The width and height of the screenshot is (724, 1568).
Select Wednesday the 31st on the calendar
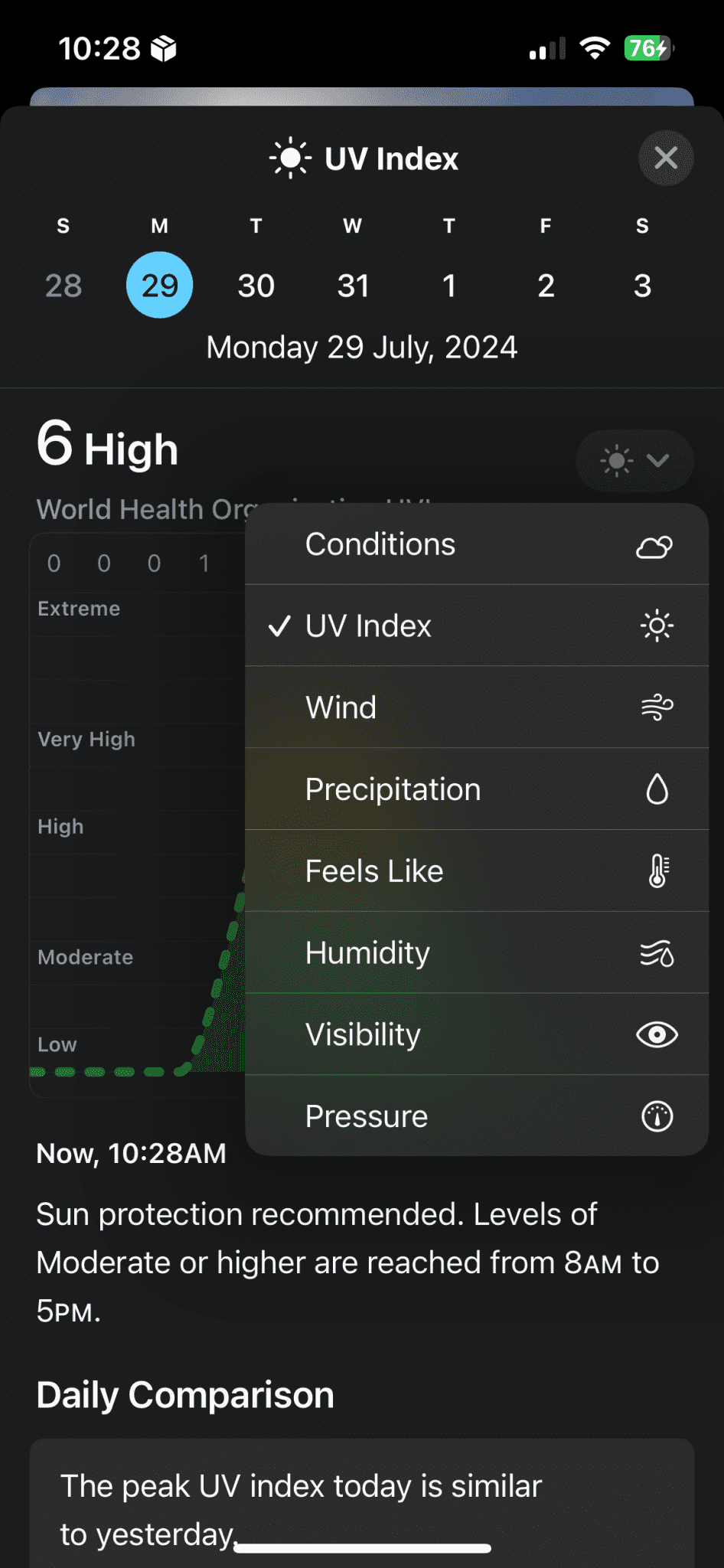coord(352,285)
